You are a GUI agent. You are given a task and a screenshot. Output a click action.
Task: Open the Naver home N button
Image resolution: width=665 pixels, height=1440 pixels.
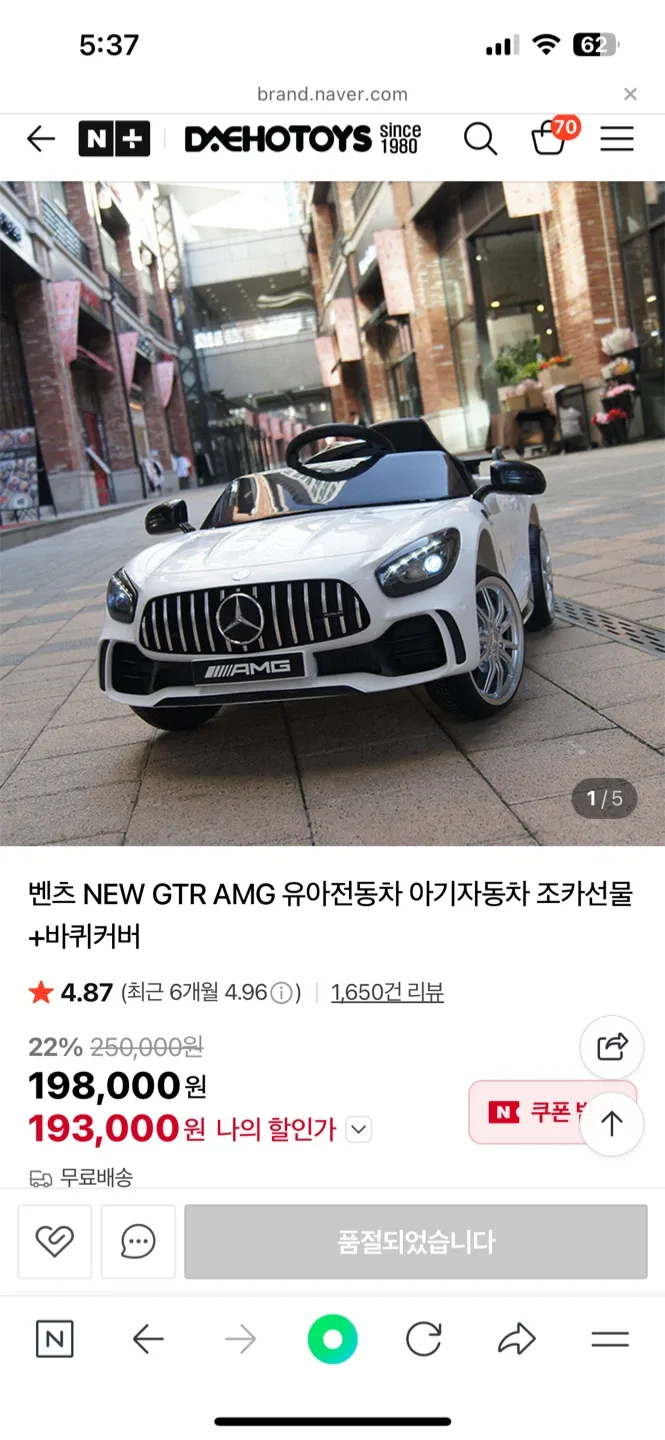[x=55, y=1340]
